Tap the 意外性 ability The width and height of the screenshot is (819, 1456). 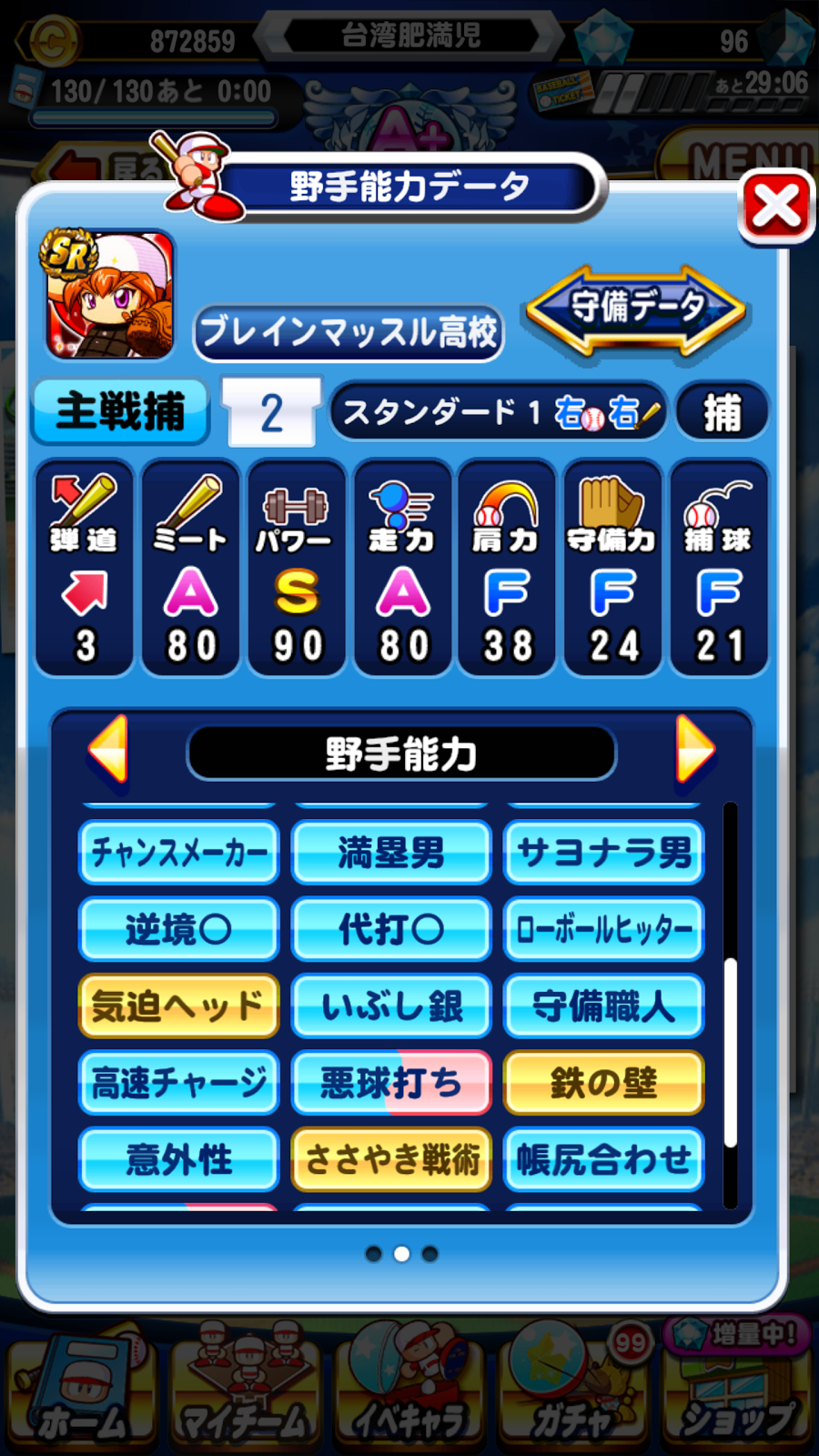178,1159
